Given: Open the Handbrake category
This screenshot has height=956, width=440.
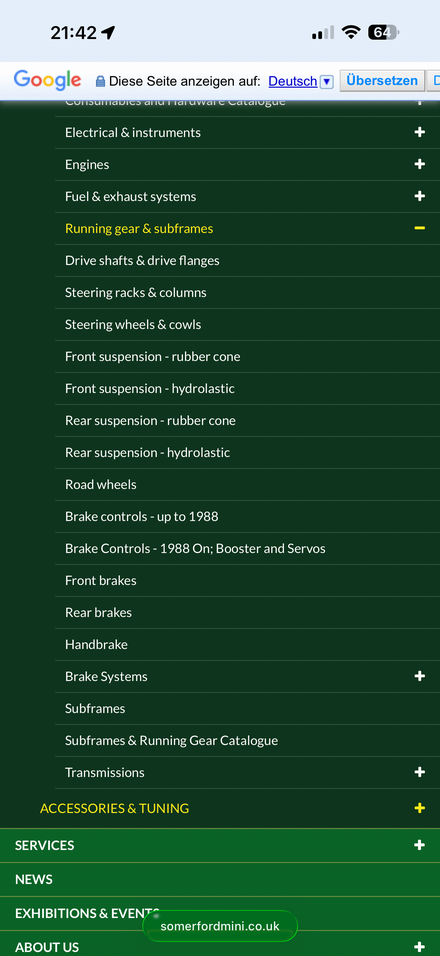Looking at the screenshot, I should pos(96,644).
